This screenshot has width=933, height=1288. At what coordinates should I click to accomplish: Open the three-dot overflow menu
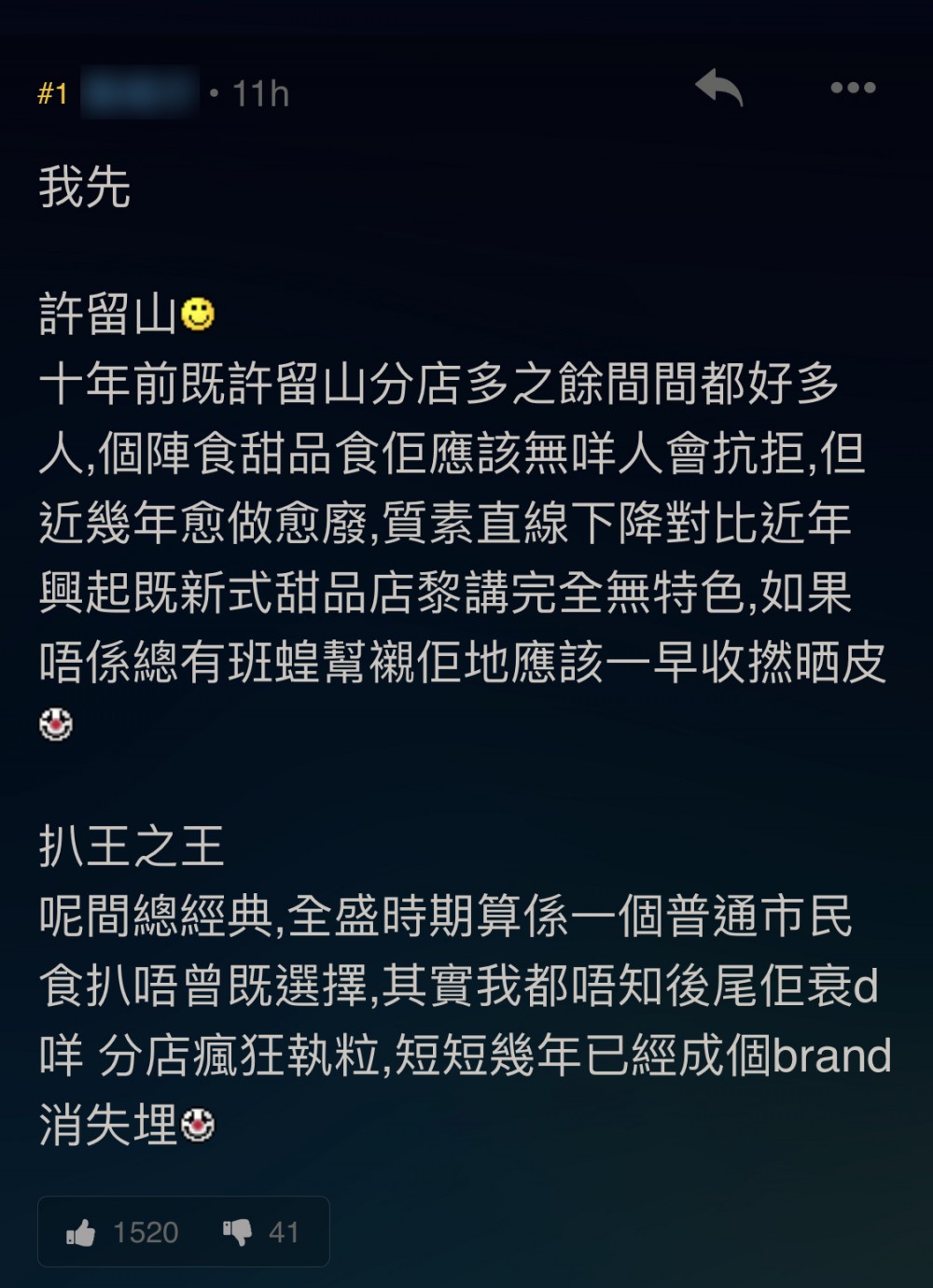click(853, 88)
